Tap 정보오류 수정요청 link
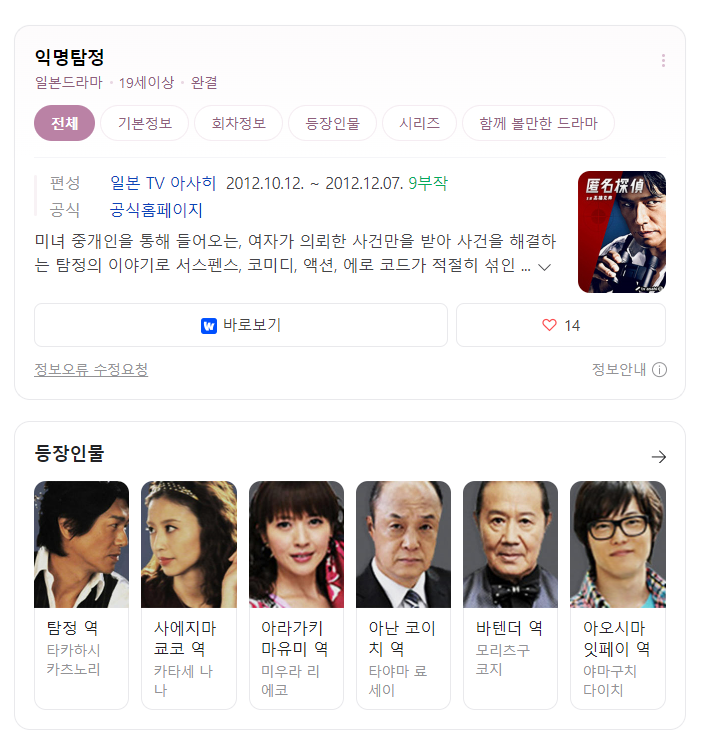Viewport: 724px width, 730px height. point(91,370)
